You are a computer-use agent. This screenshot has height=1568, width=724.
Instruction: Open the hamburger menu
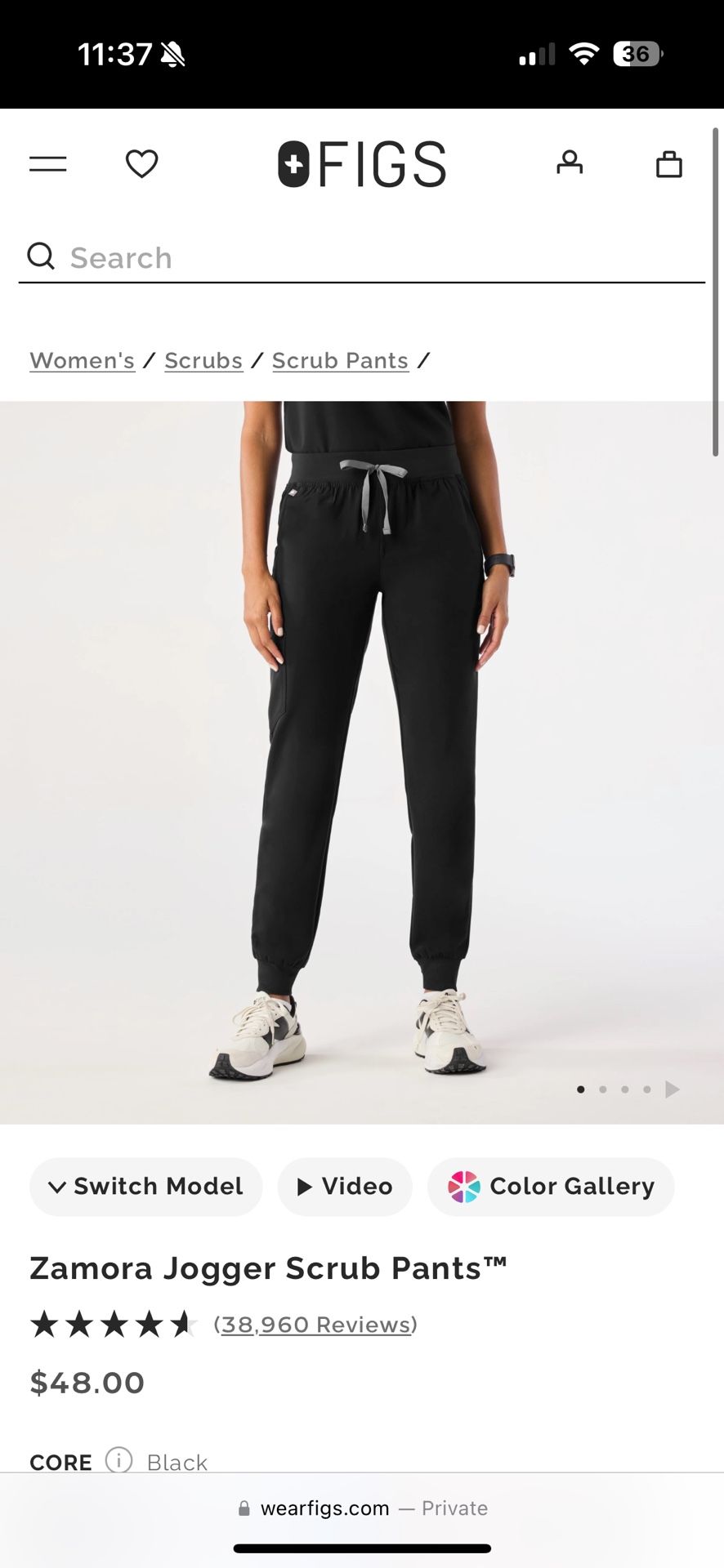coord(48,164)
